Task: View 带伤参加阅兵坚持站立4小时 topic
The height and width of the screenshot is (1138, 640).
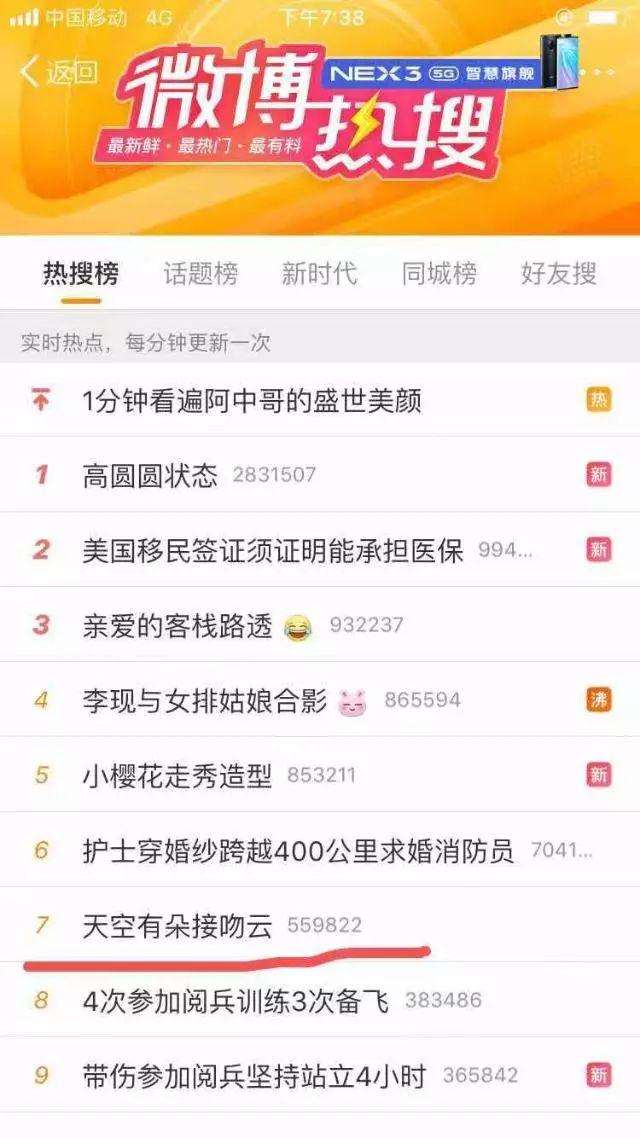Action: (254, 1076)
